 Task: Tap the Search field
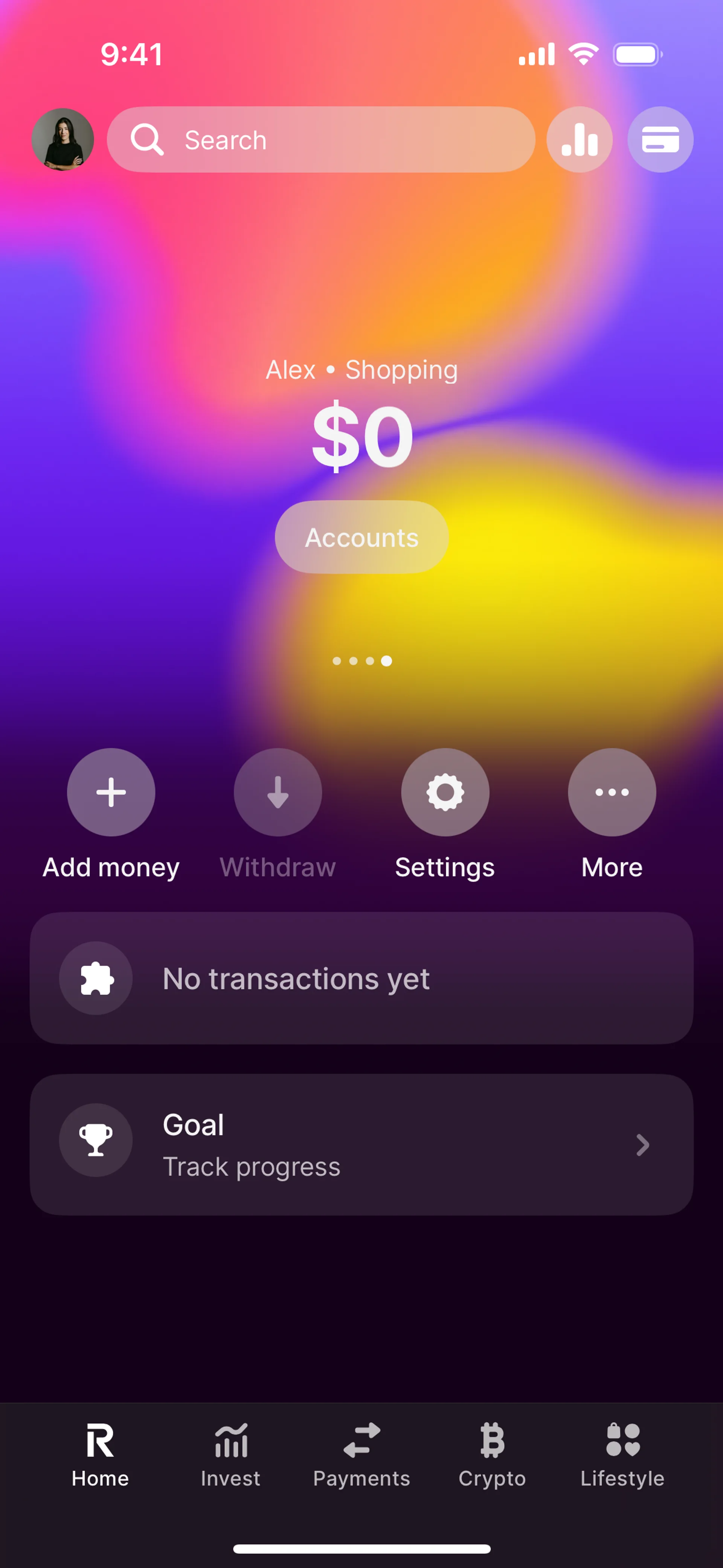321,139
